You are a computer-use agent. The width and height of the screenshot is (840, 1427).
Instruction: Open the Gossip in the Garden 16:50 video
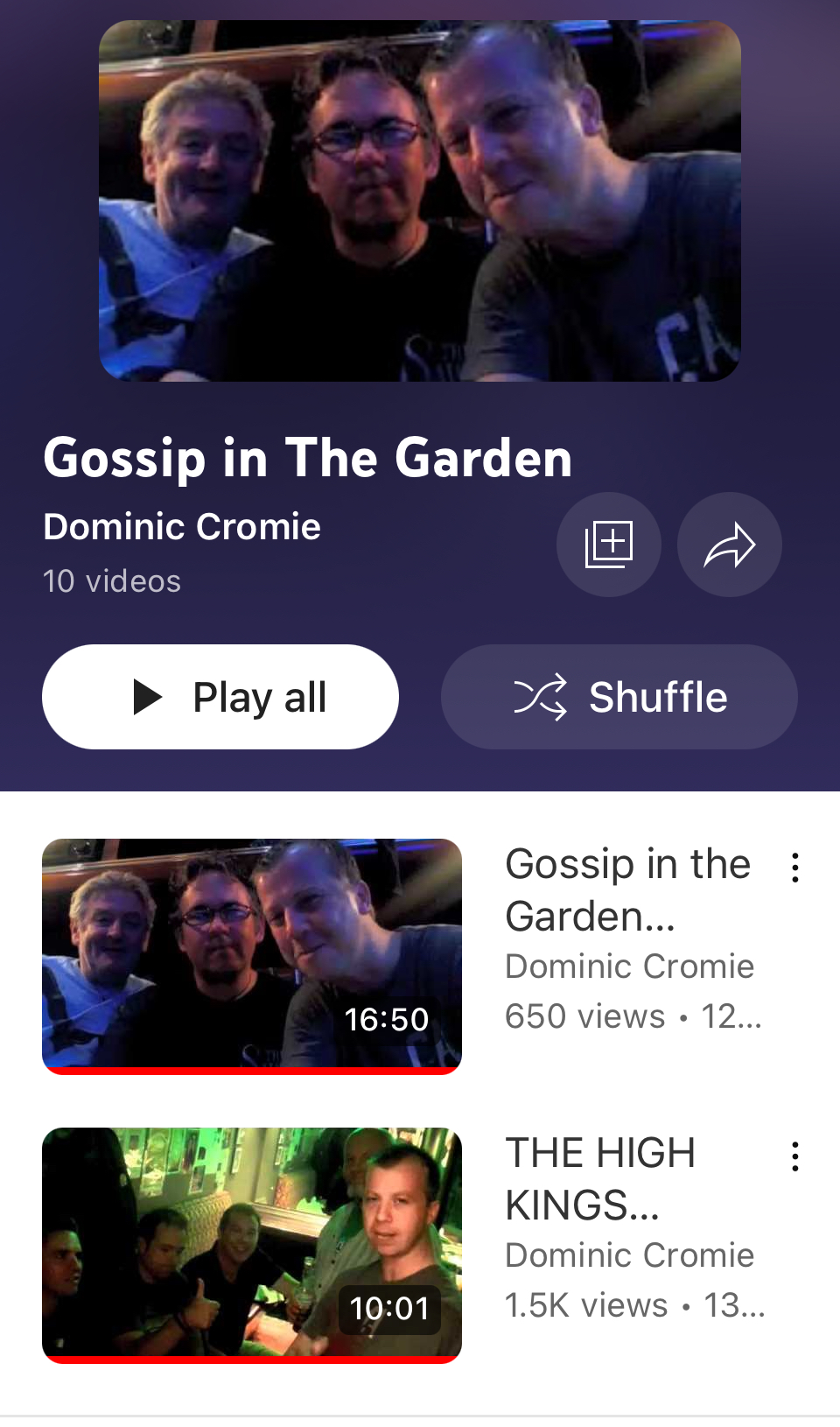[252, 956]
